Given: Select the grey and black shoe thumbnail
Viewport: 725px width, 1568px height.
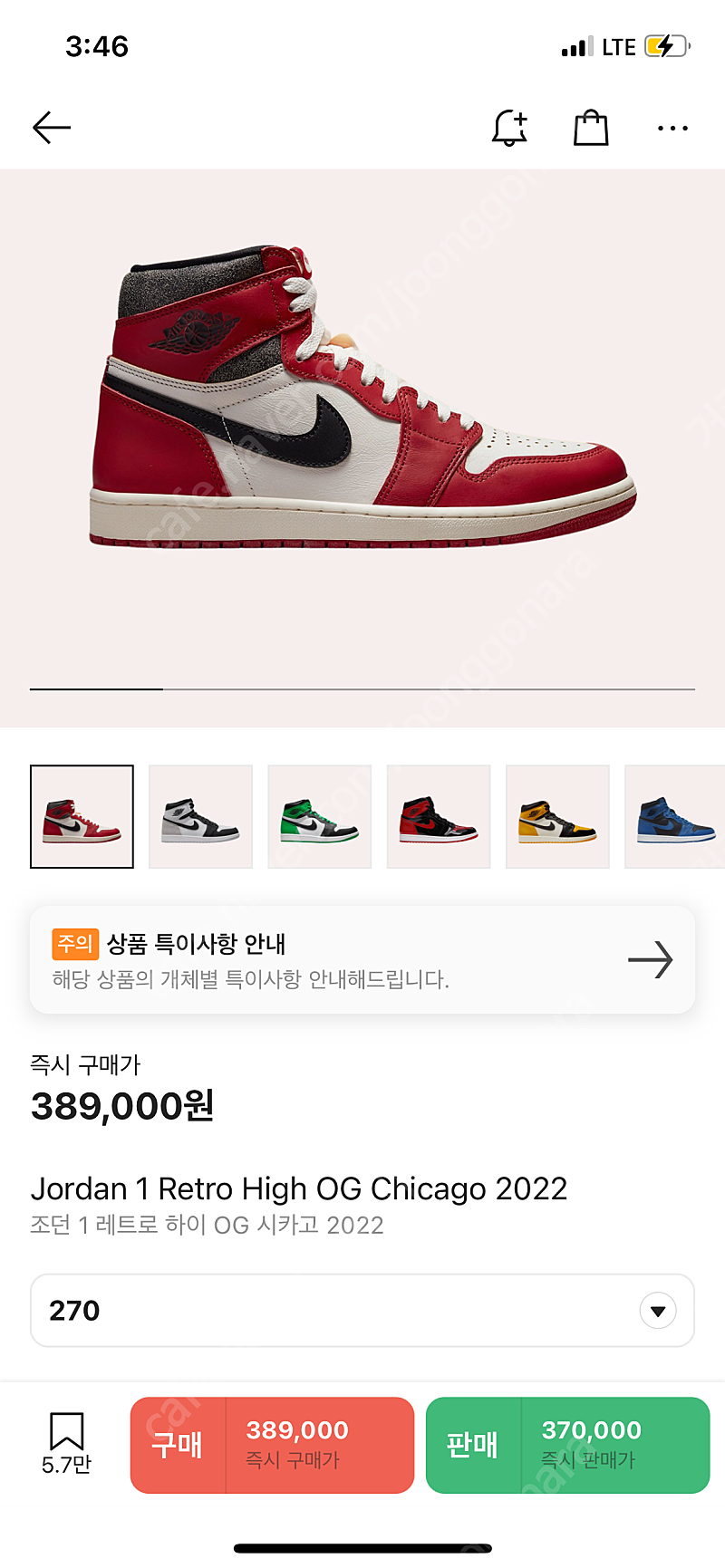Looking at the screenshot, I should pyautogui.click(x=200, y=816).
